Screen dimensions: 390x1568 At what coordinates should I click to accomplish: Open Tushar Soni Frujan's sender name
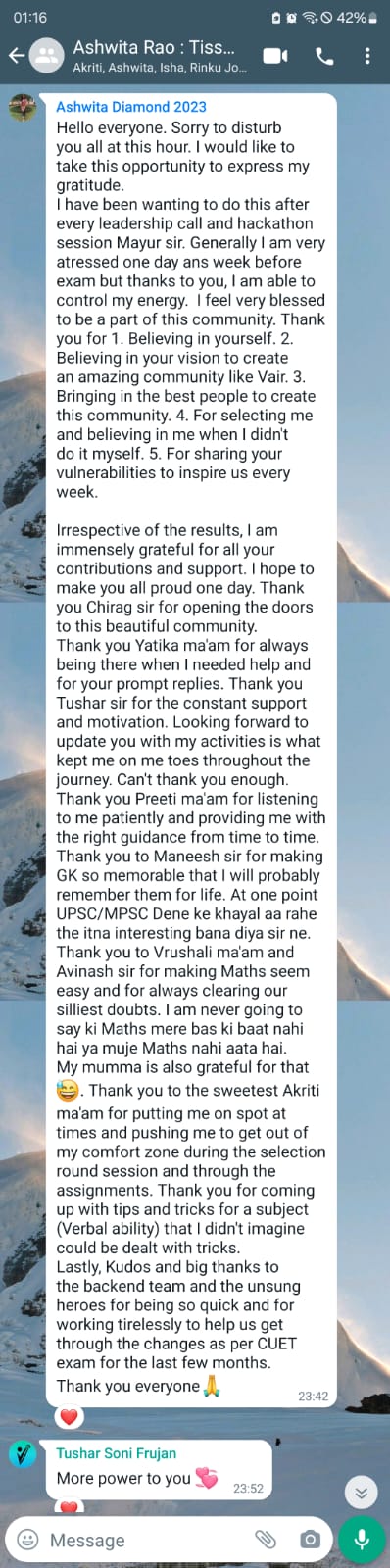point(116,1453)
